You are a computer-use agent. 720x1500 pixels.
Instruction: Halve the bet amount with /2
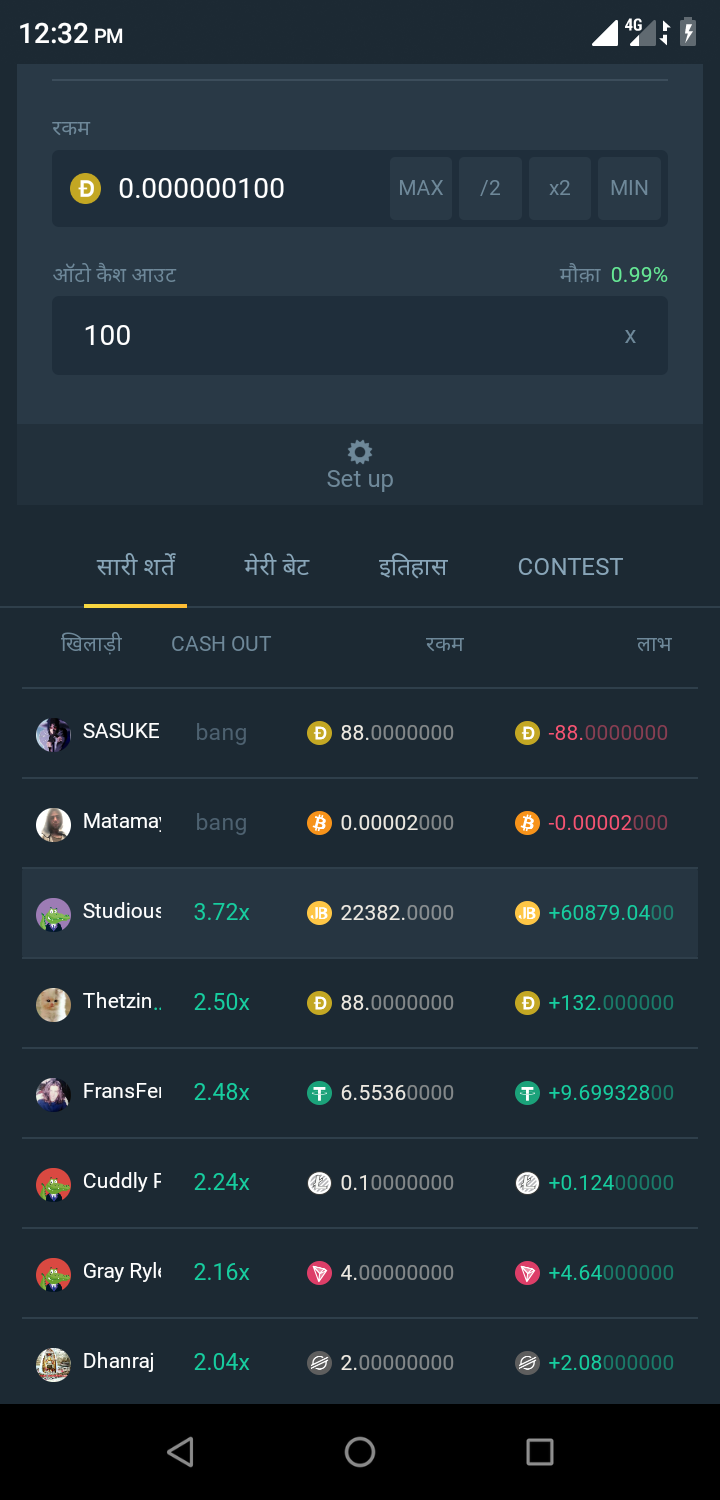[x=490, y=188]
